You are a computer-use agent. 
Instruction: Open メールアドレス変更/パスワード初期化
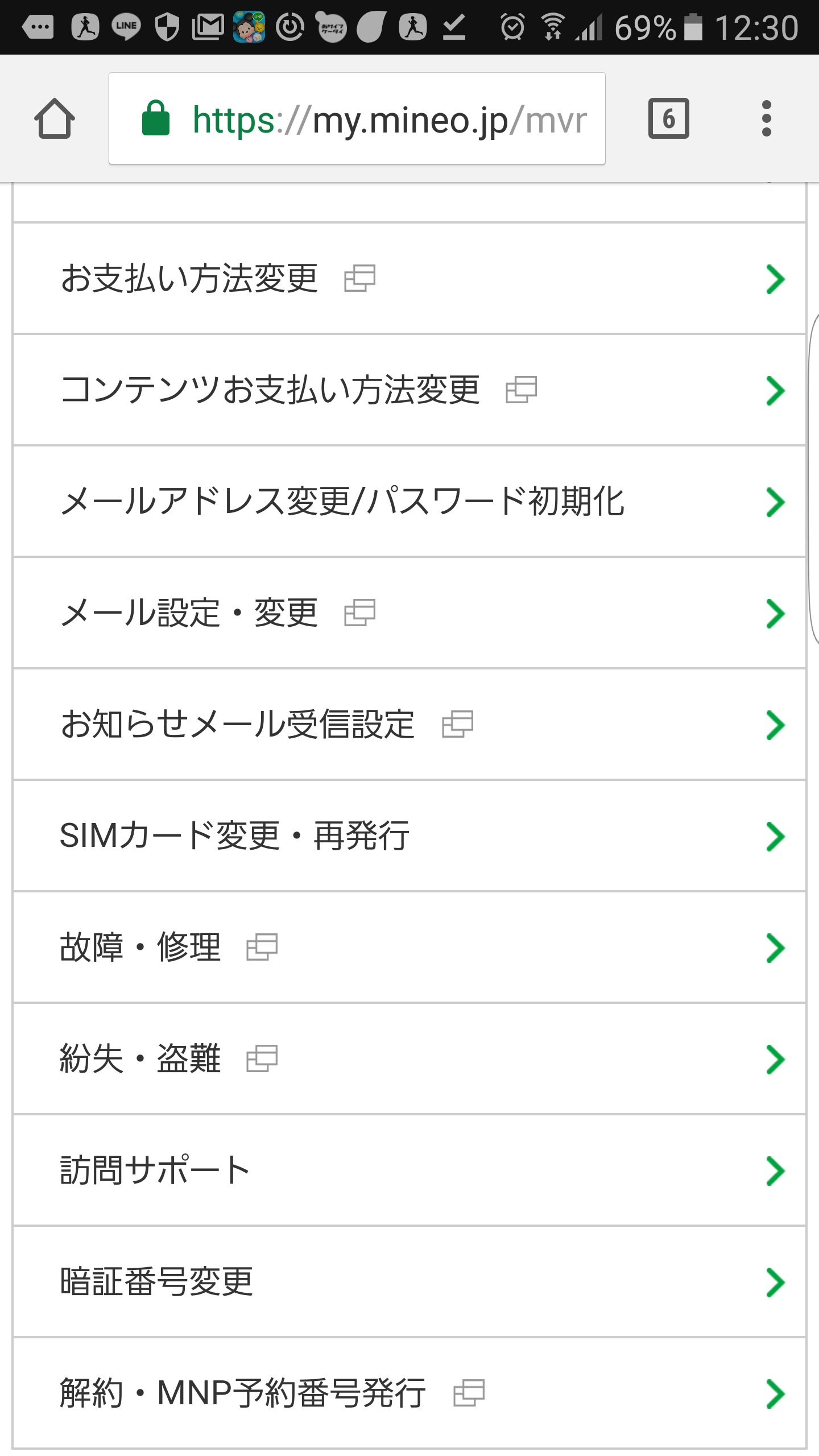click(x=409, y=502)
